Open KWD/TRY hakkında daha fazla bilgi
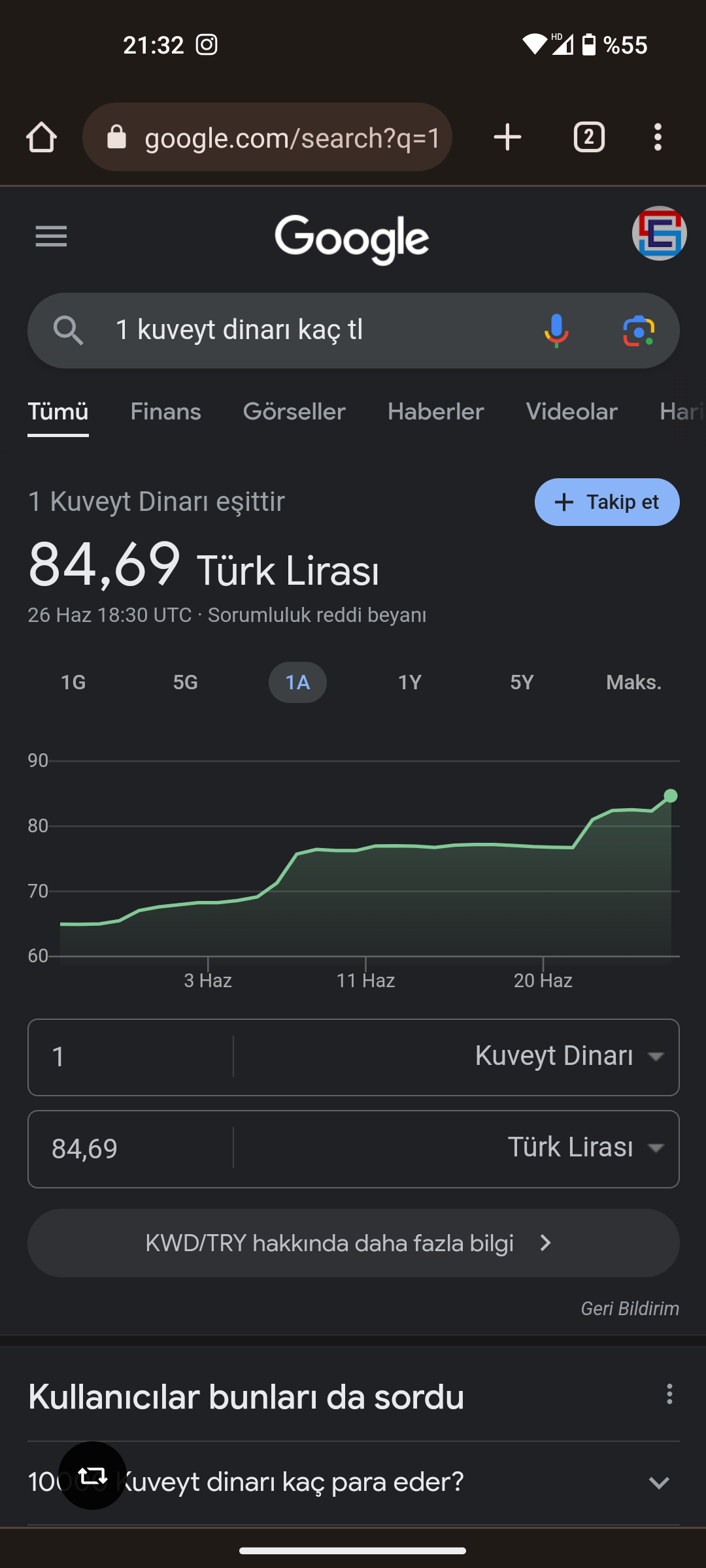The image size is (706, 1568). click(353, 1243)
